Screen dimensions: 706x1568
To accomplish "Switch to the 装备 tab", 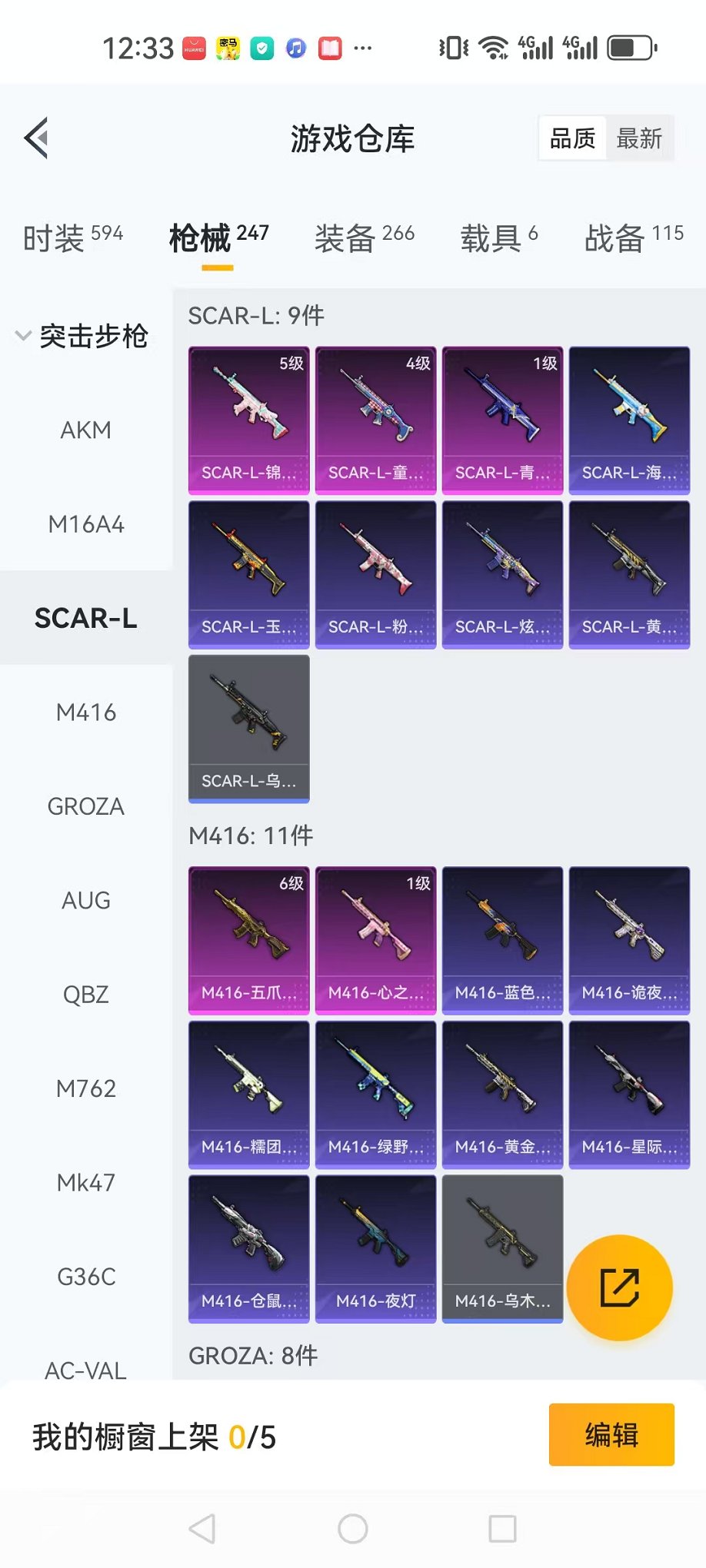I will [365, 238].
